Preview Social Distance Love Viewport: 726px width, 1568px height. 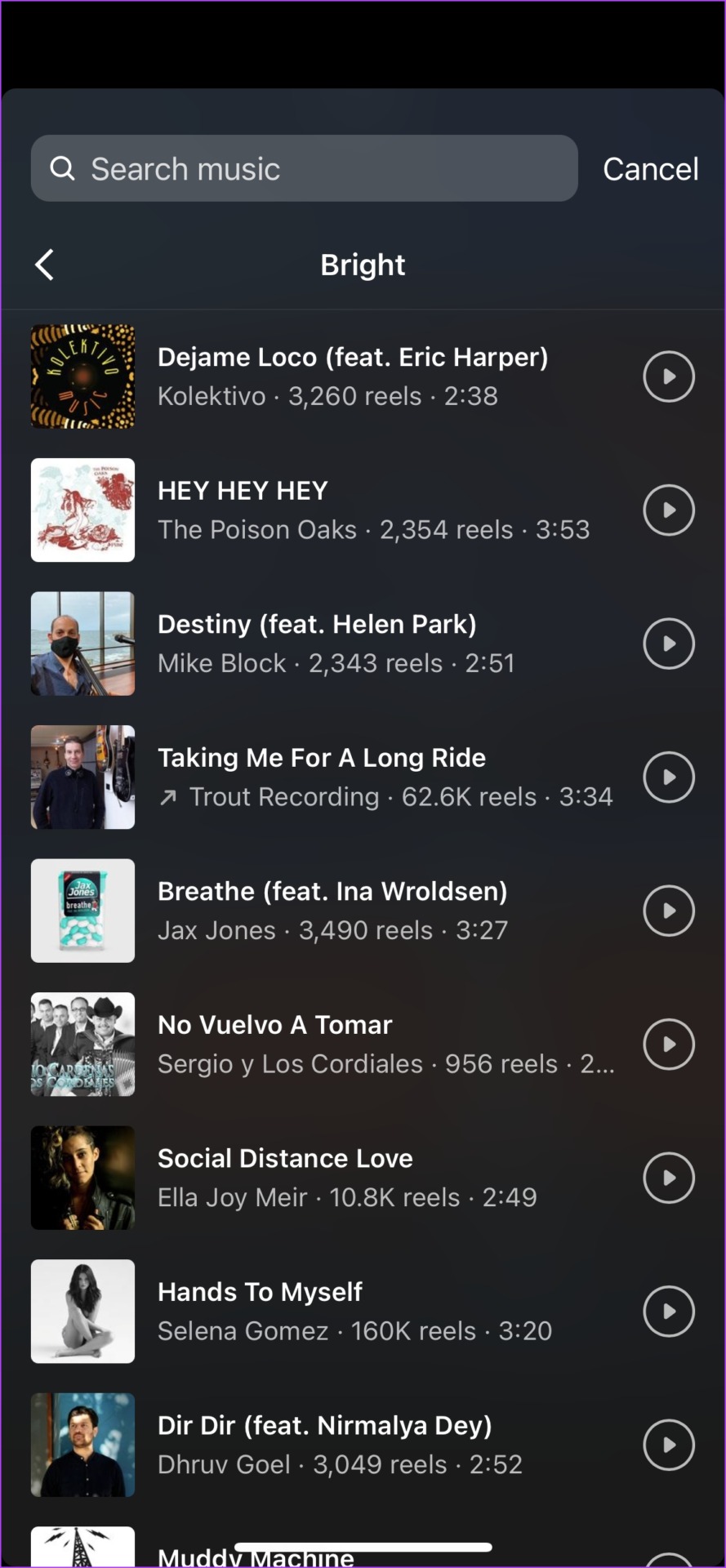pos(668,1178)
